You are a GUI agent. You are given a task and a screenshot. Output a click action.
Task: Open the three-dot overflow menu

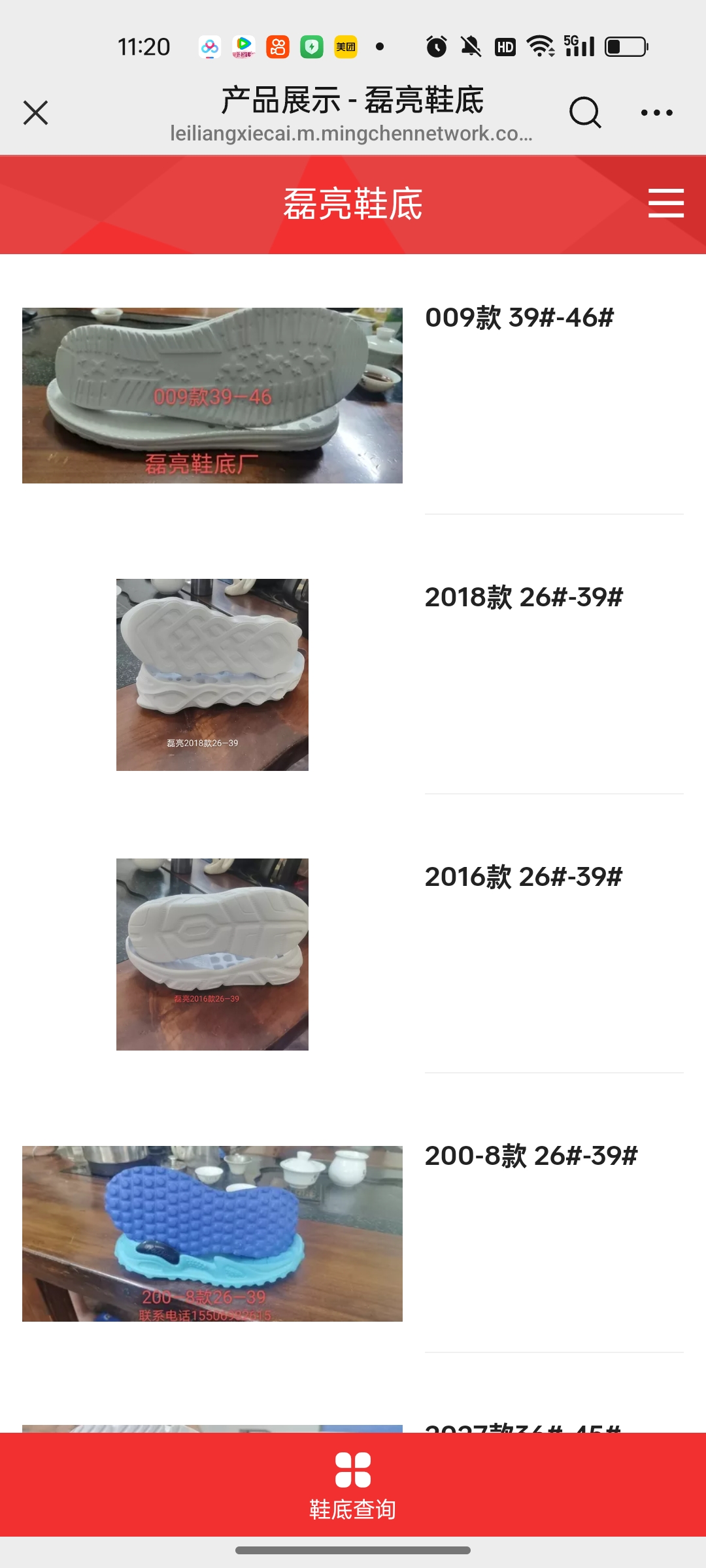click(656, 112)
